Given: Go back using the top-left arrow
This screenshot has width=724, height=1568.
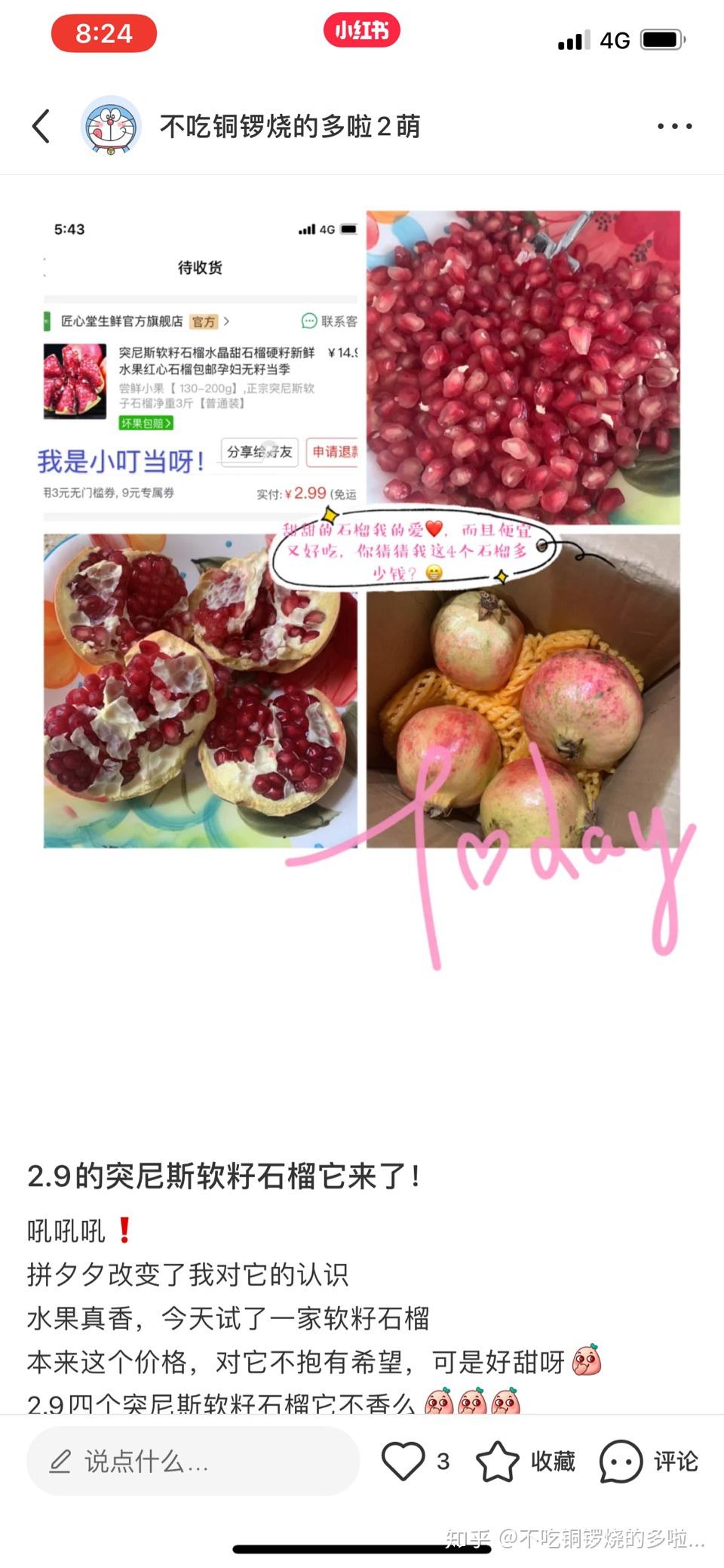Looking at the screenshot, I should (x=41, y=126).
